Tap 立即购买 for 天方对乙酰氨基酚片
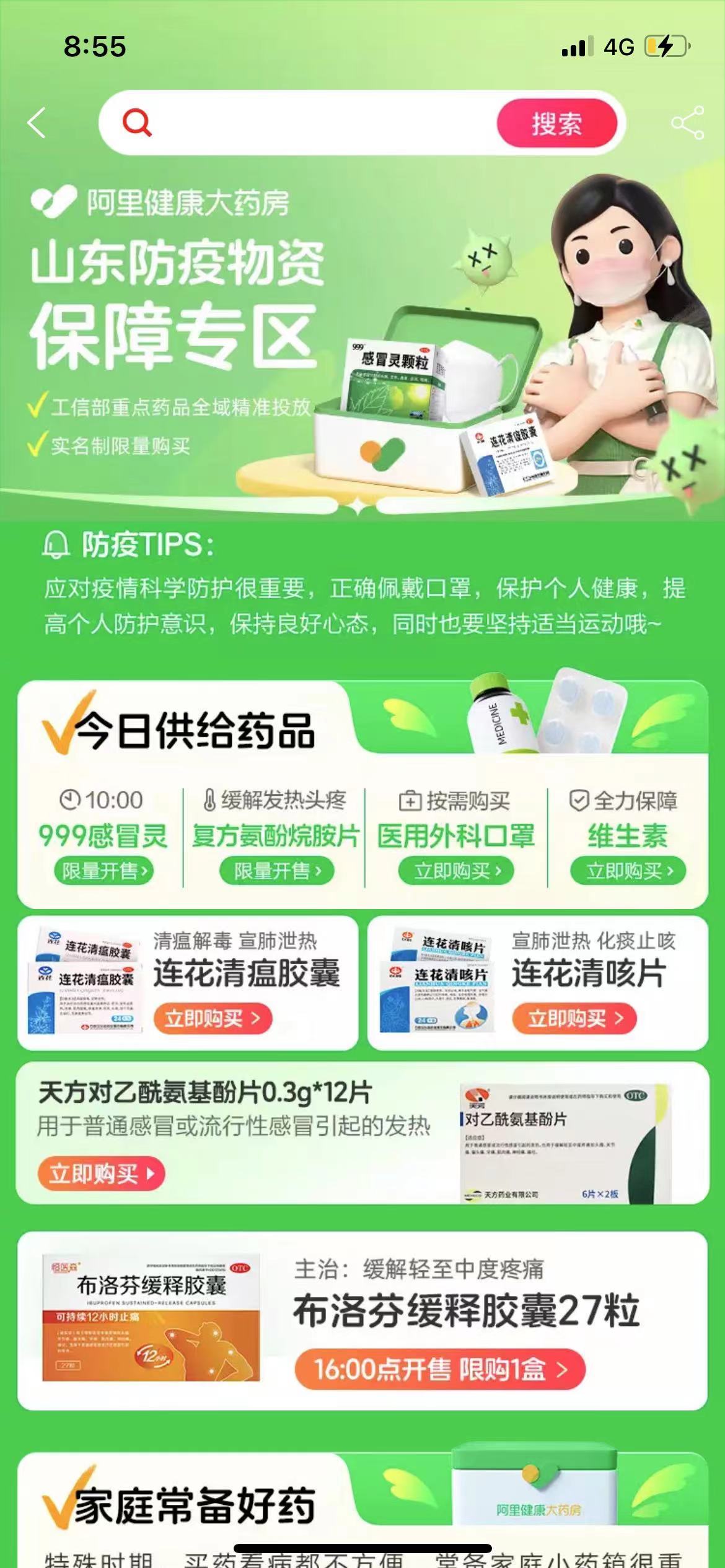725x1568 pixels. (x=101, y=1174)
